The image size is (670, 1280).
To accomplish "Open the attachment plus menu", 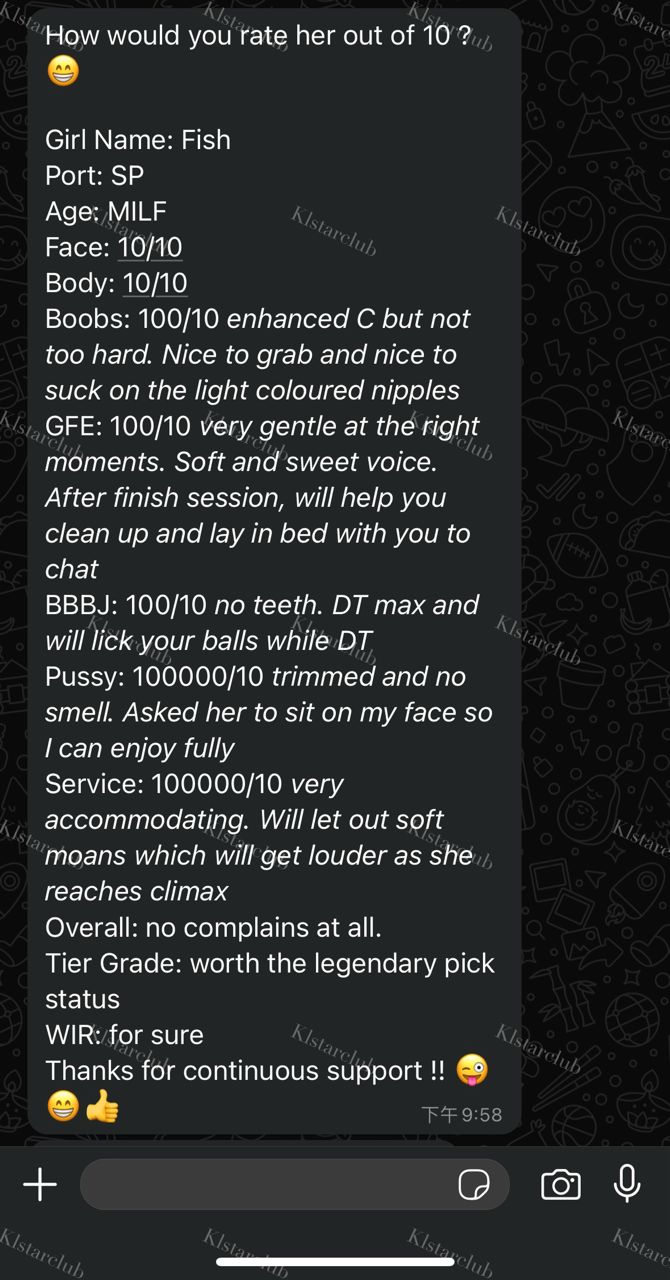I will pyautogui.click(x=40, y=1185).
